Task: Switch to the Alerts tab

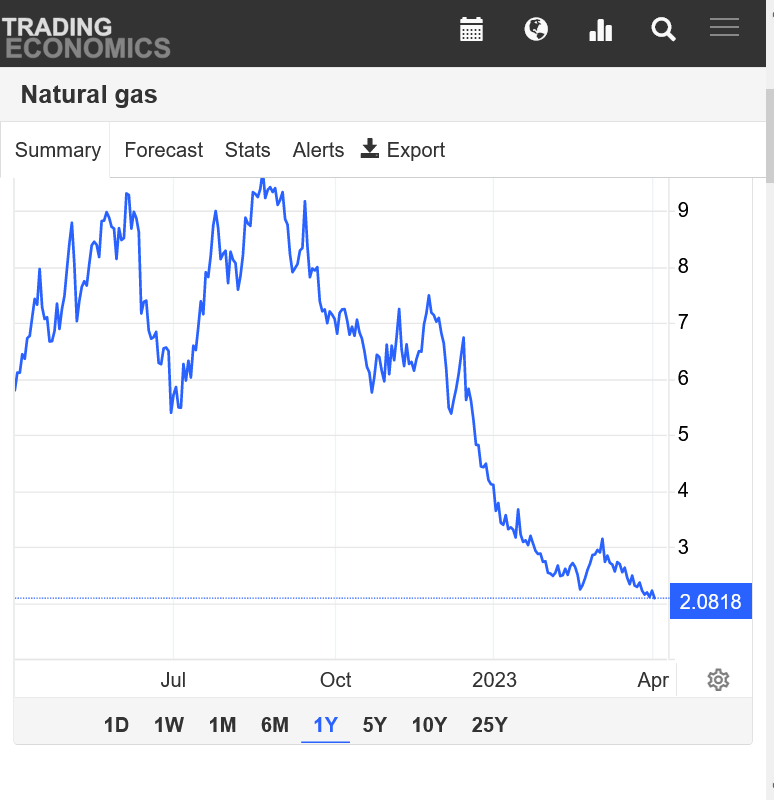Action: pyautogui.click(x=318, y=150)
